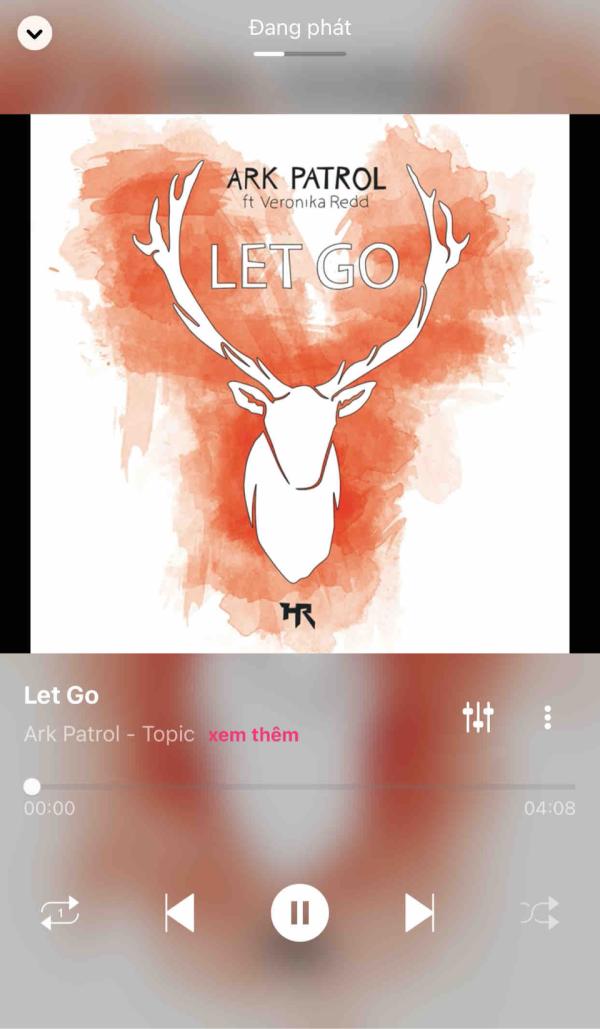Image resolution: width=600 pixels, height=1029 pixels.
Task: Collapse the now playing screen with down chevron
Action: 34,33
